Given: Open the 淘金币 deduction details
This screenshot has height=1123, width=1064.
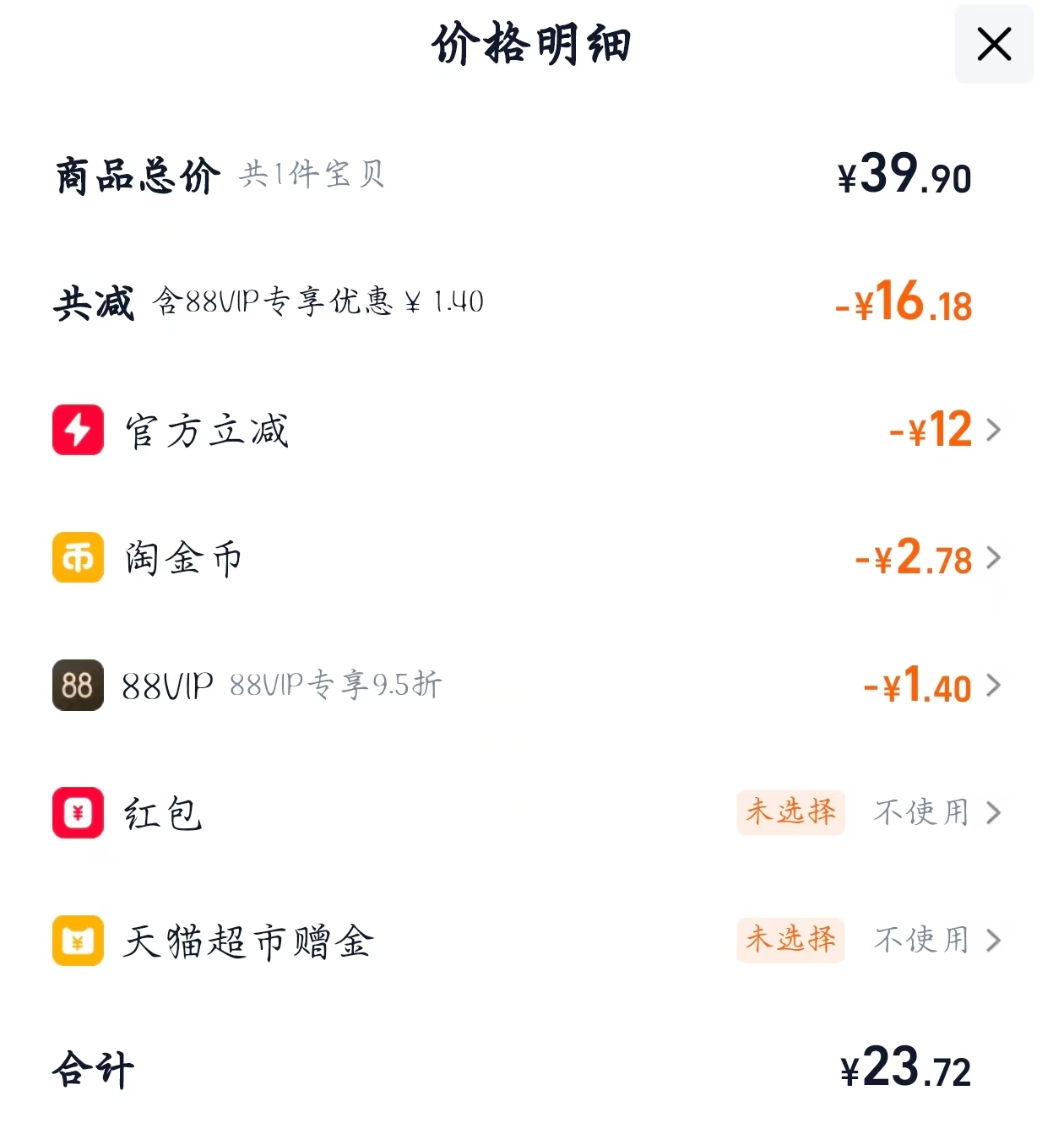Looking at the screenshot, I should click(x=995, y=558).
